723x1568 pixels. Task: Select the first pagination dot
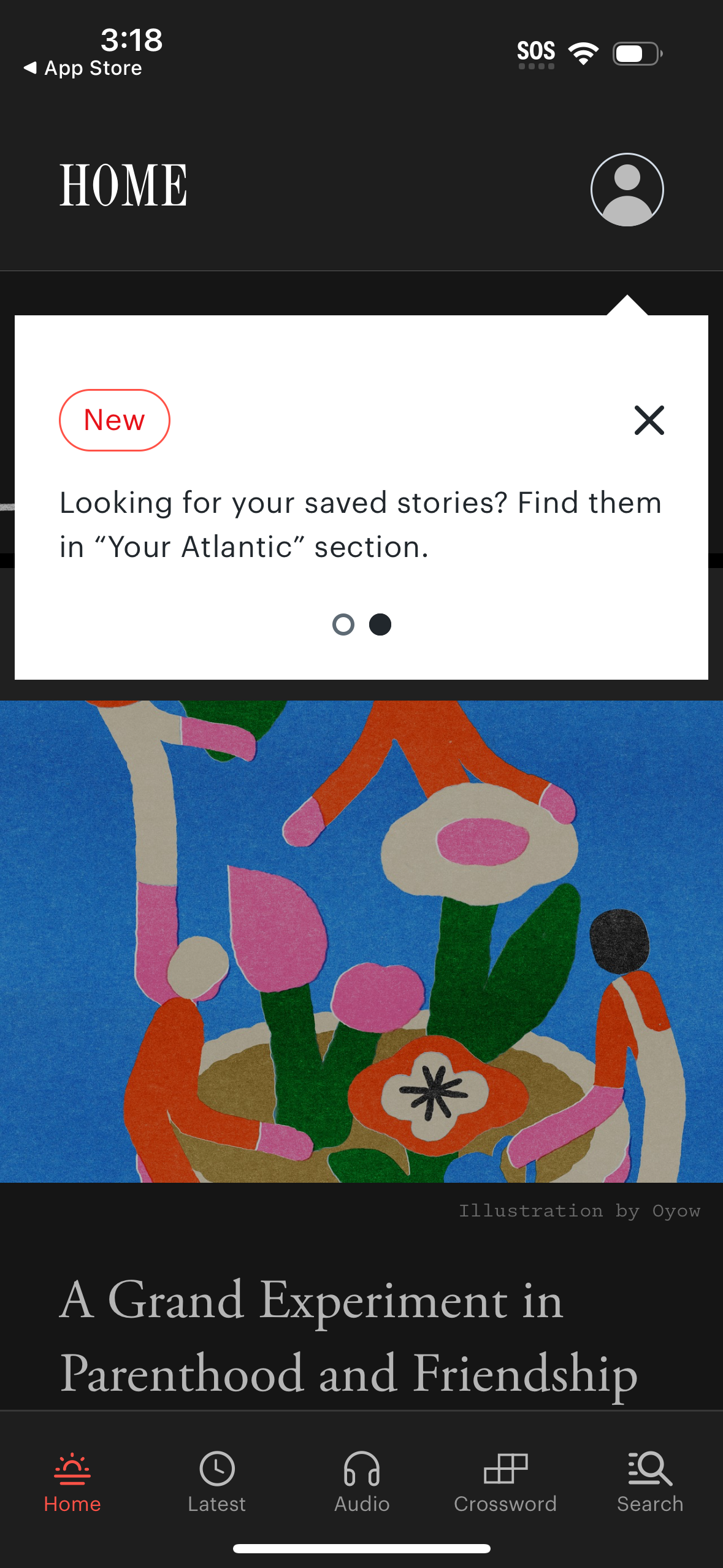pos(343,624)
